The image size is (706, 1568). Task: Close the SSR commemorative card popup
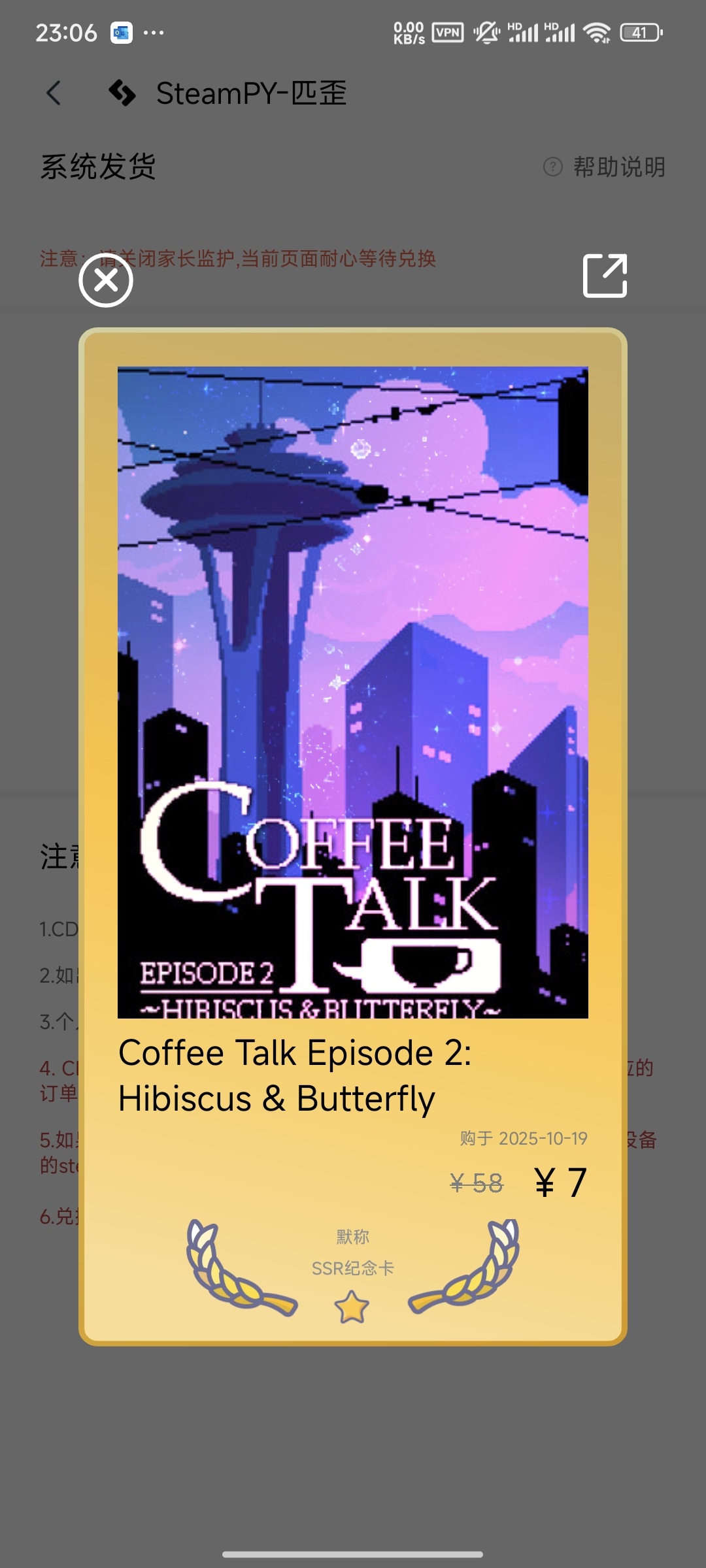(x=106, y=280)
